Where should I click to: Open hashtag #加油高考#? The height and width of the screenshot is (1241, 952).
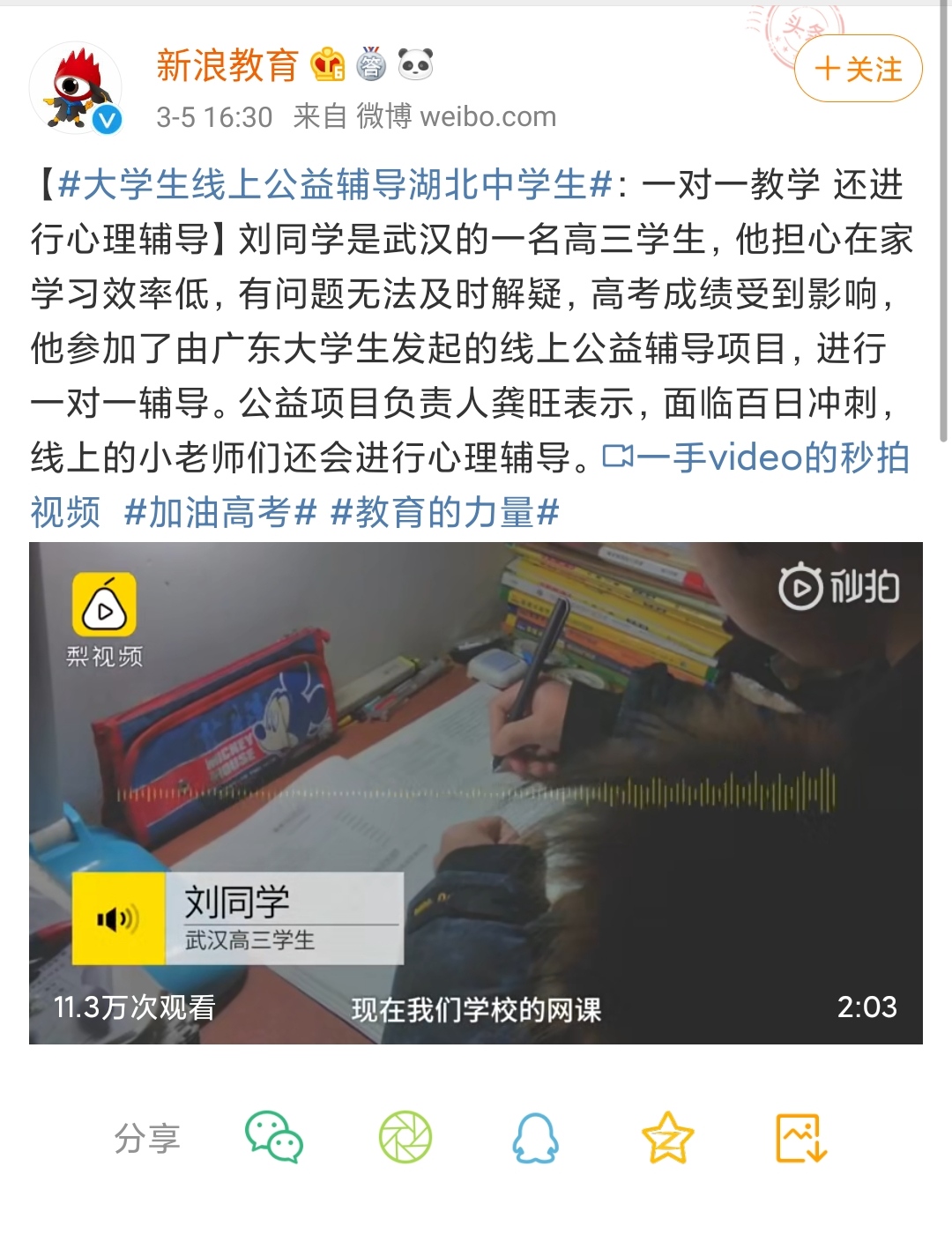[220, 512]
